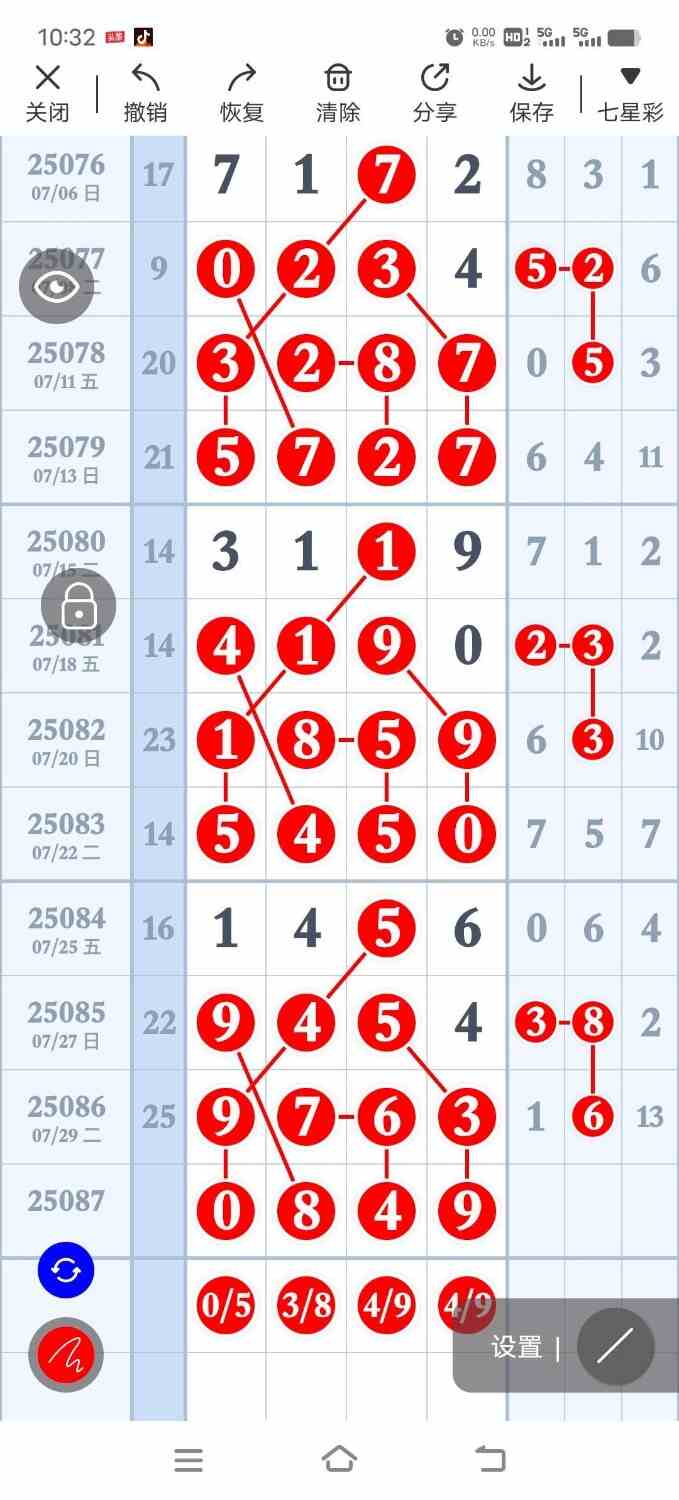This screenshot has width=679, height=1500.
Task: Open the system recent apps menu
Action: coord(188,1460)
